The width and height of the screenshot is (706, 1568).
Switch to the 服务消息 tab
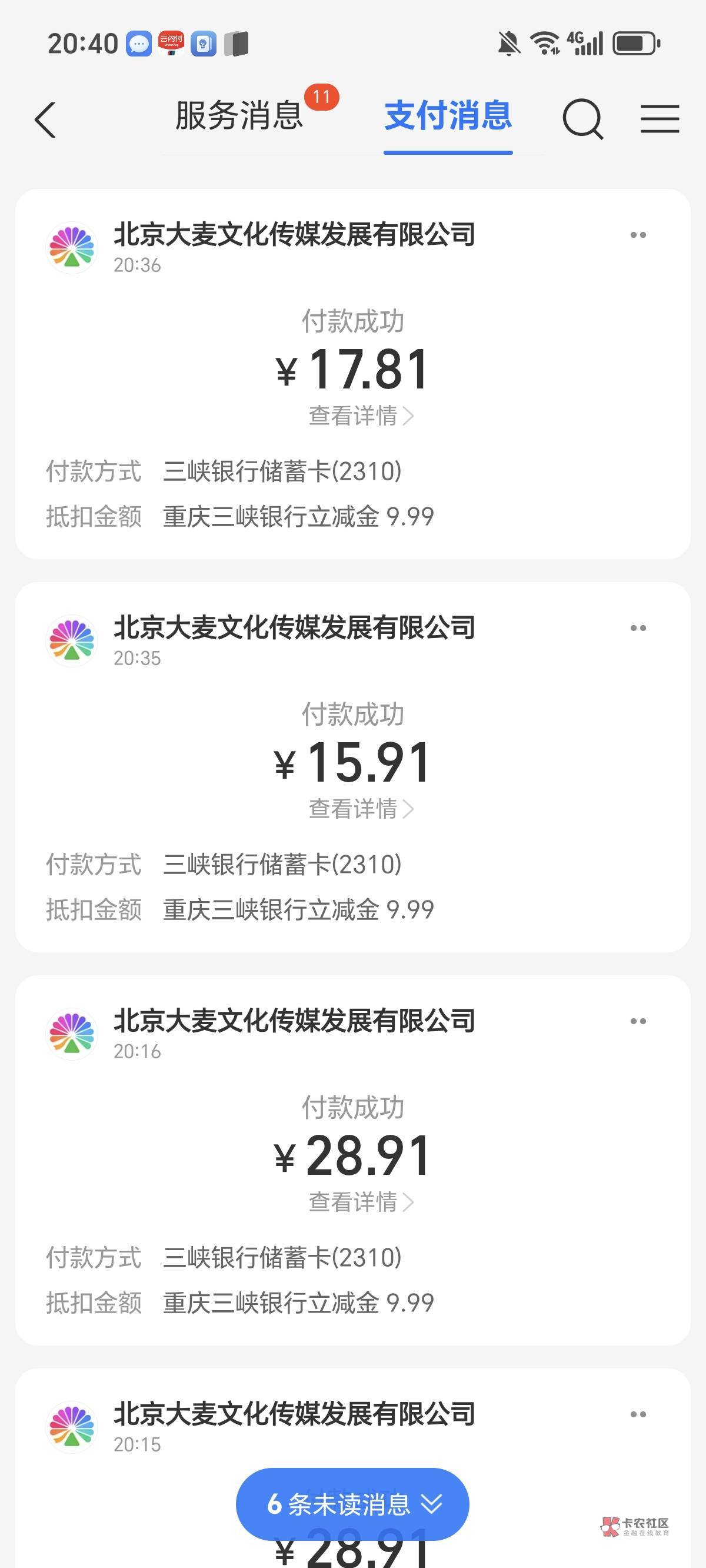[239, 115]
